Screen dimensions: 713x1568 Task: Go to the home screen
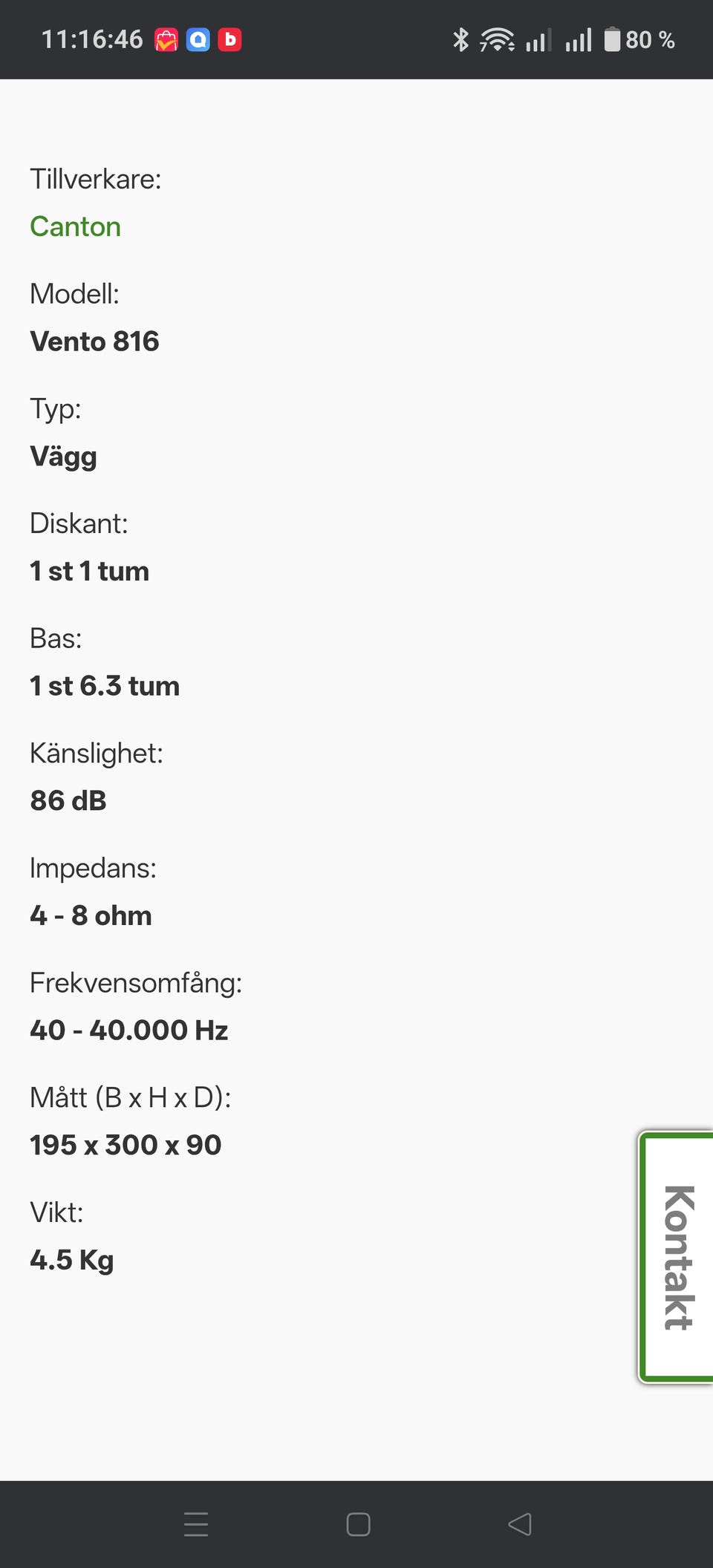click(x=358, y=1525)
